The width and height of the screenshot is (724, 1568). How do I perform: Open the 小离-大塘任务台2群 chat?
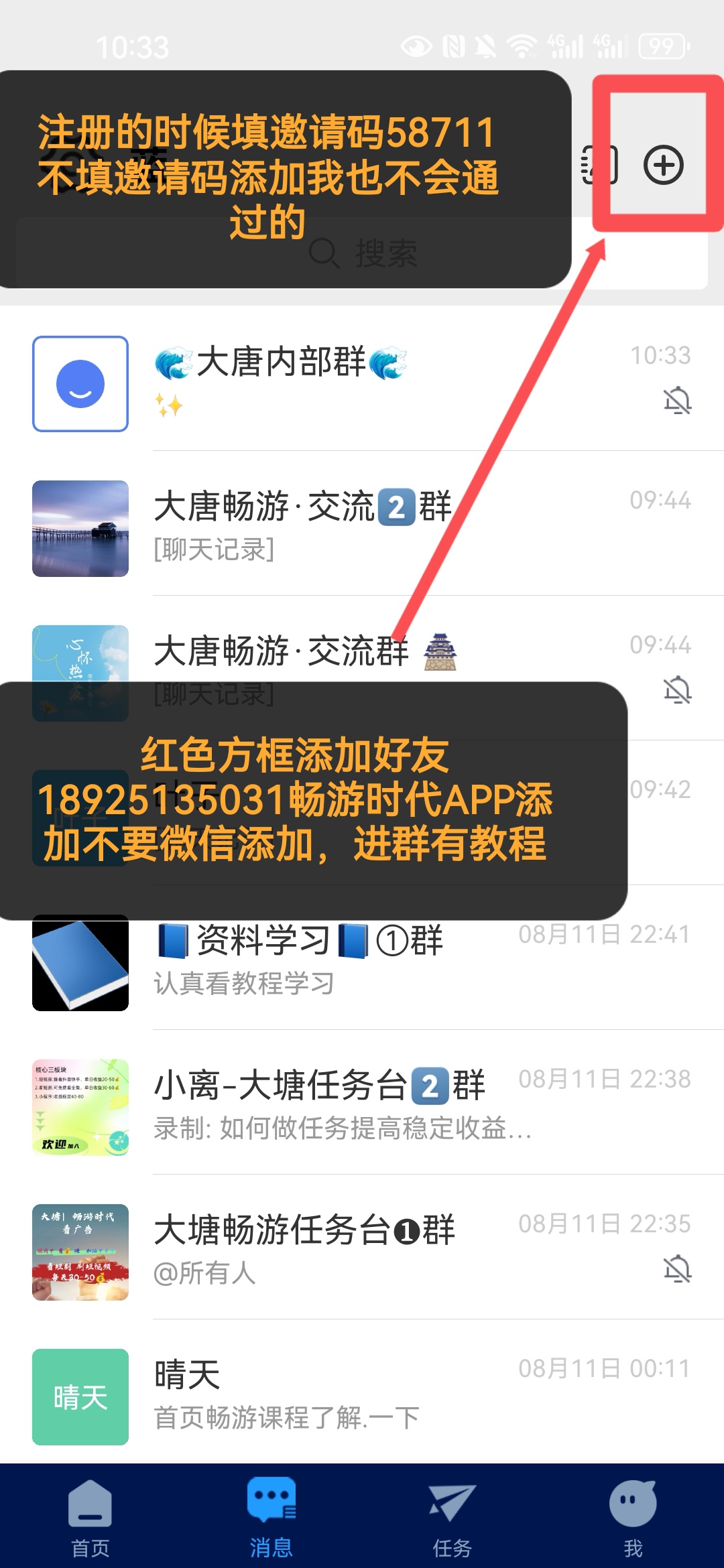click(x=335, y=1106)
